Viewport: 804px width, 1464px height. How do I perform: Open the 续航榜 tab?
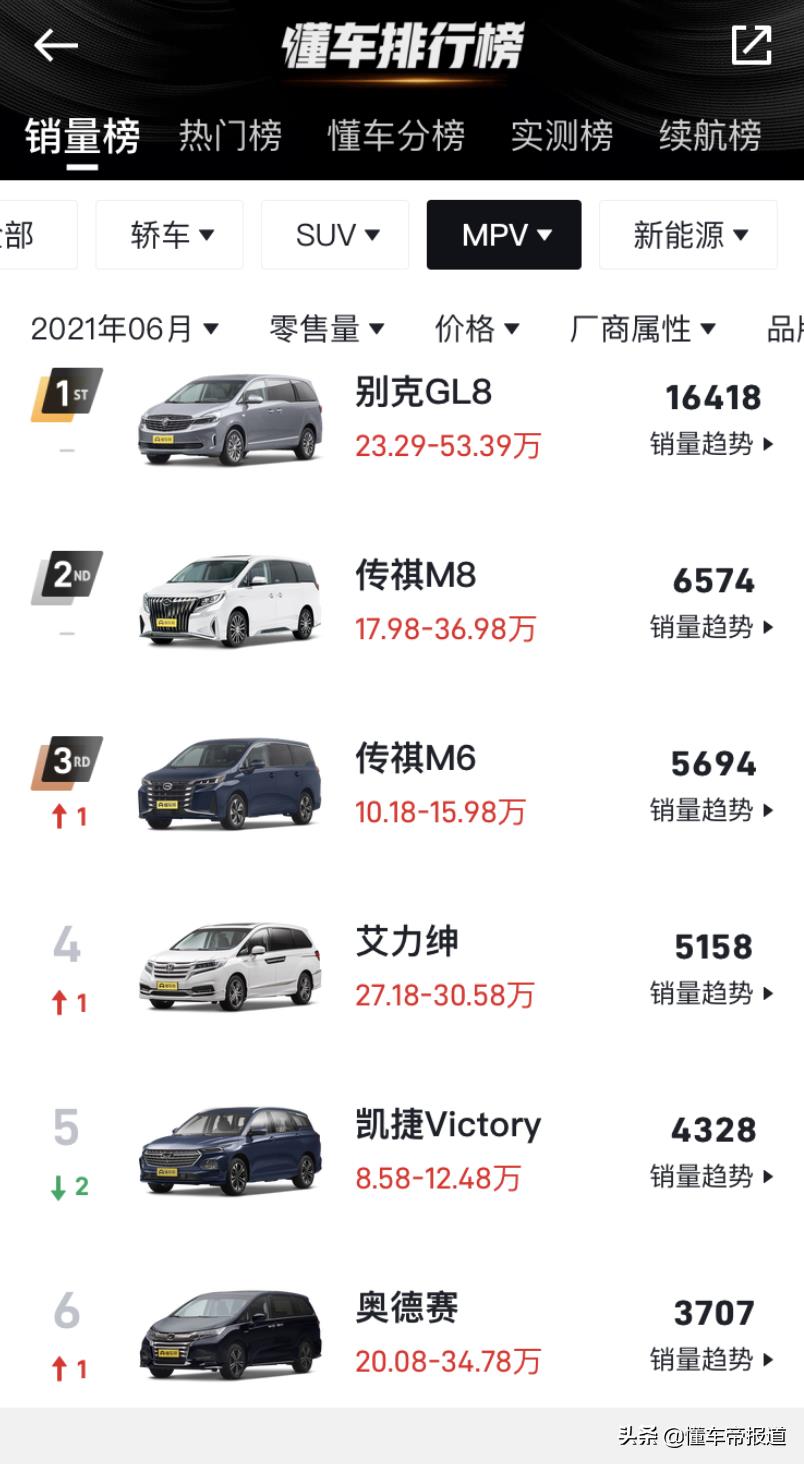coord(710,135)
